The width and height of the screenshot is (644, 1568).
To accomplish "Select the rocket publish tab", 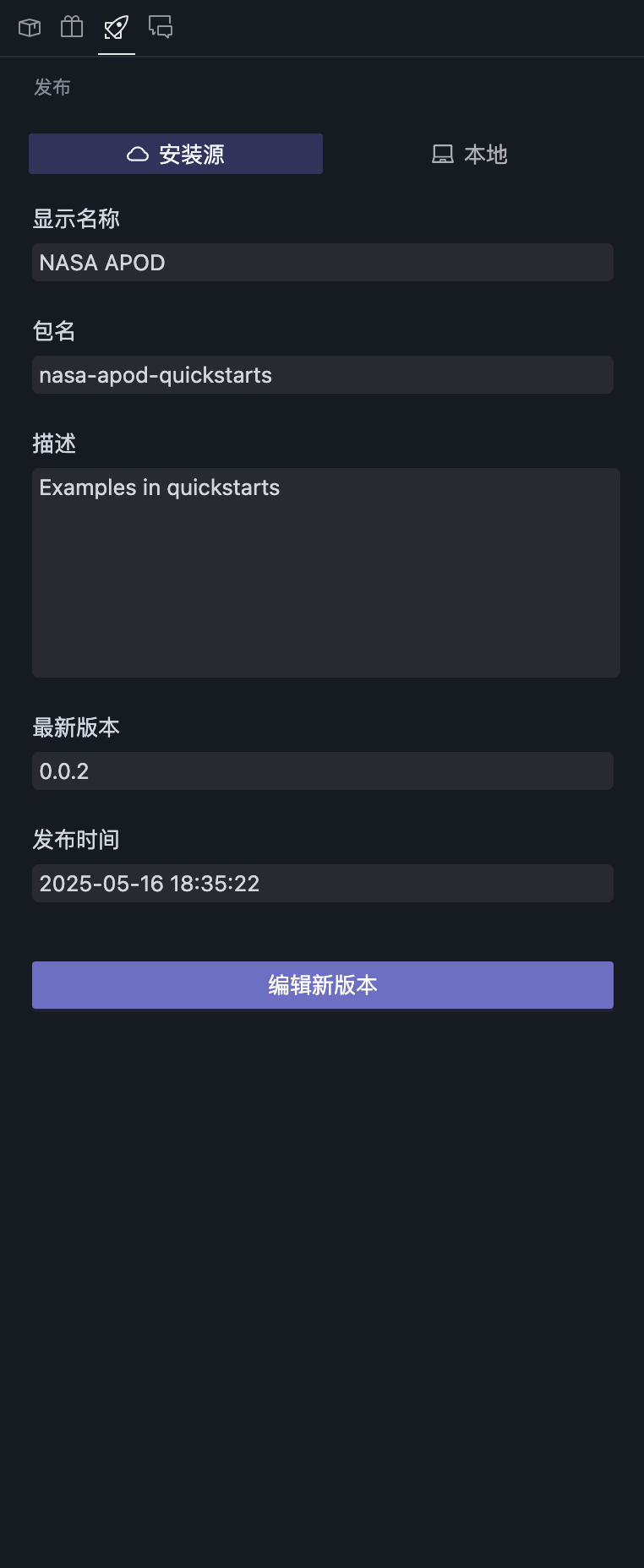I will pyautogui.click(x=117, y=28).
